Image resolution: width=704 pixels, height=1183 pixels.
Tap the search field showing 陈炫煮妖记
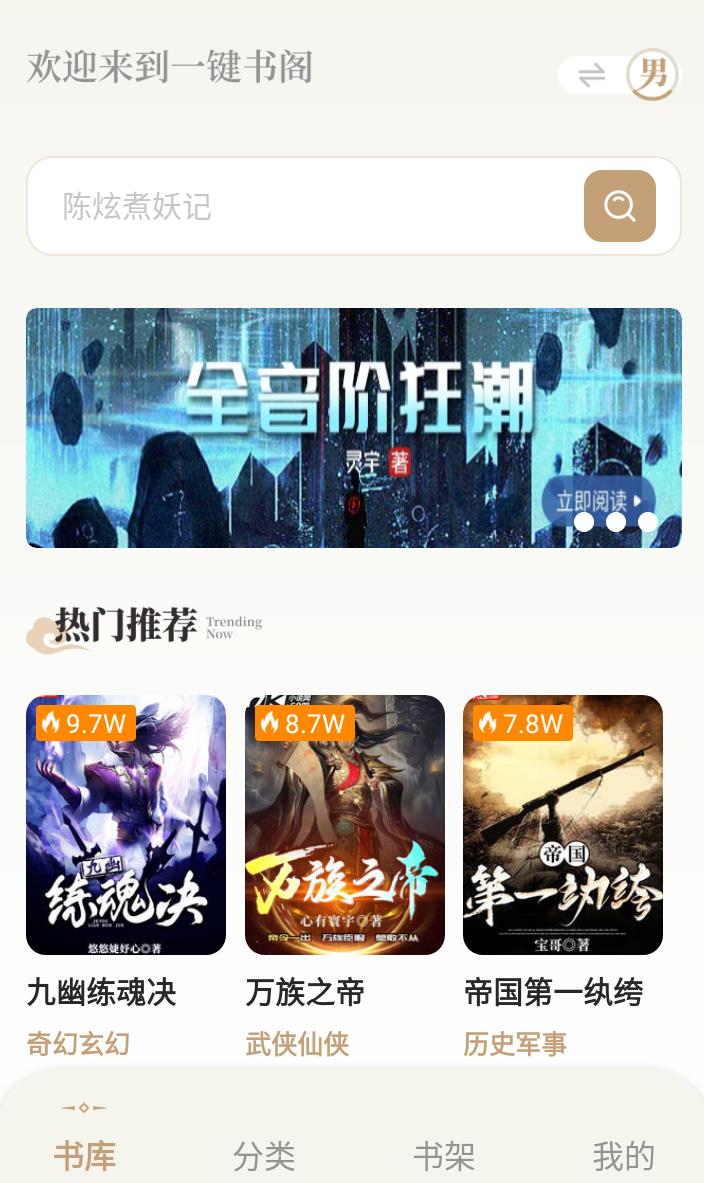300,206
